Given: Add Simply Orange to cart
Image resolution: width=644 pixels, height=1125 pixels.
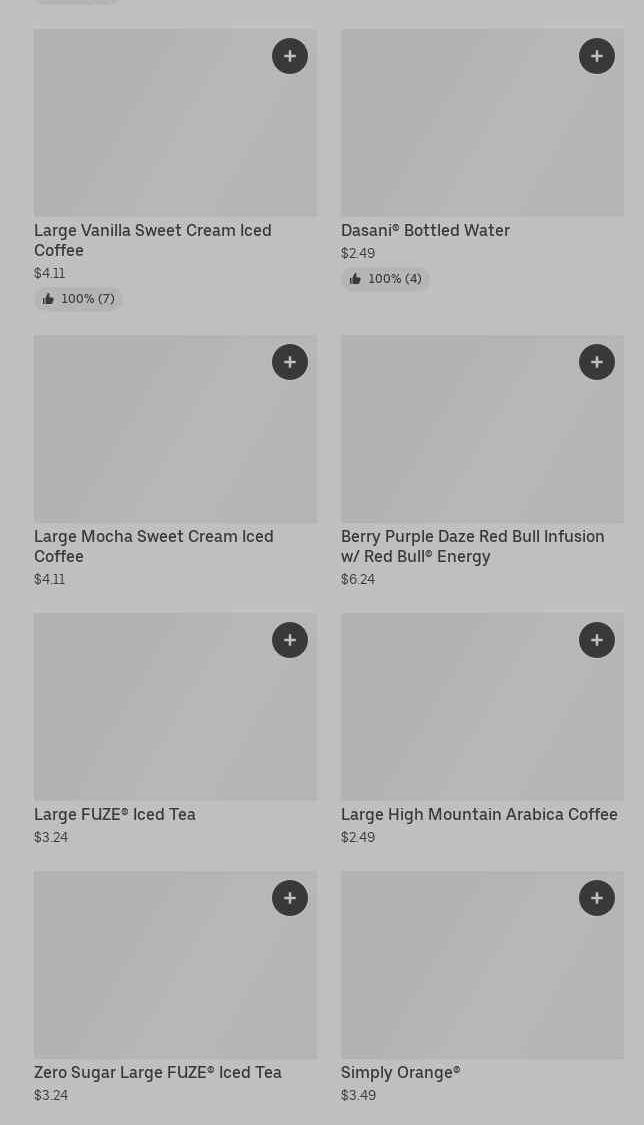Looking at the screenshot, I should [597, 898].
